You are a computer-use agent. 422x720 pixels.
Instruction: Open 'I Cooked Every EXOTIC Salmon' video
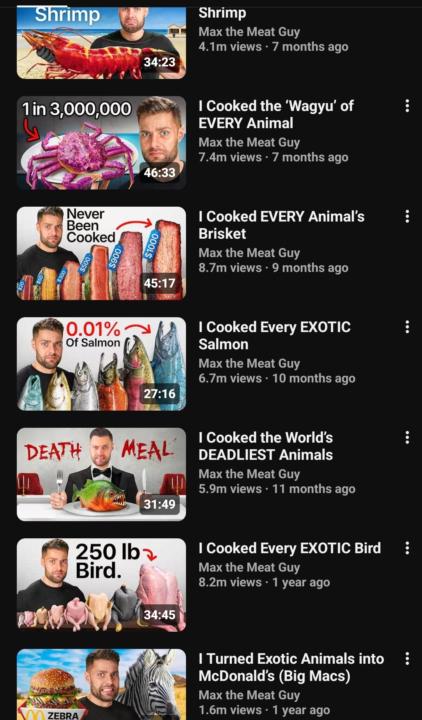click(x=101, y=364)
